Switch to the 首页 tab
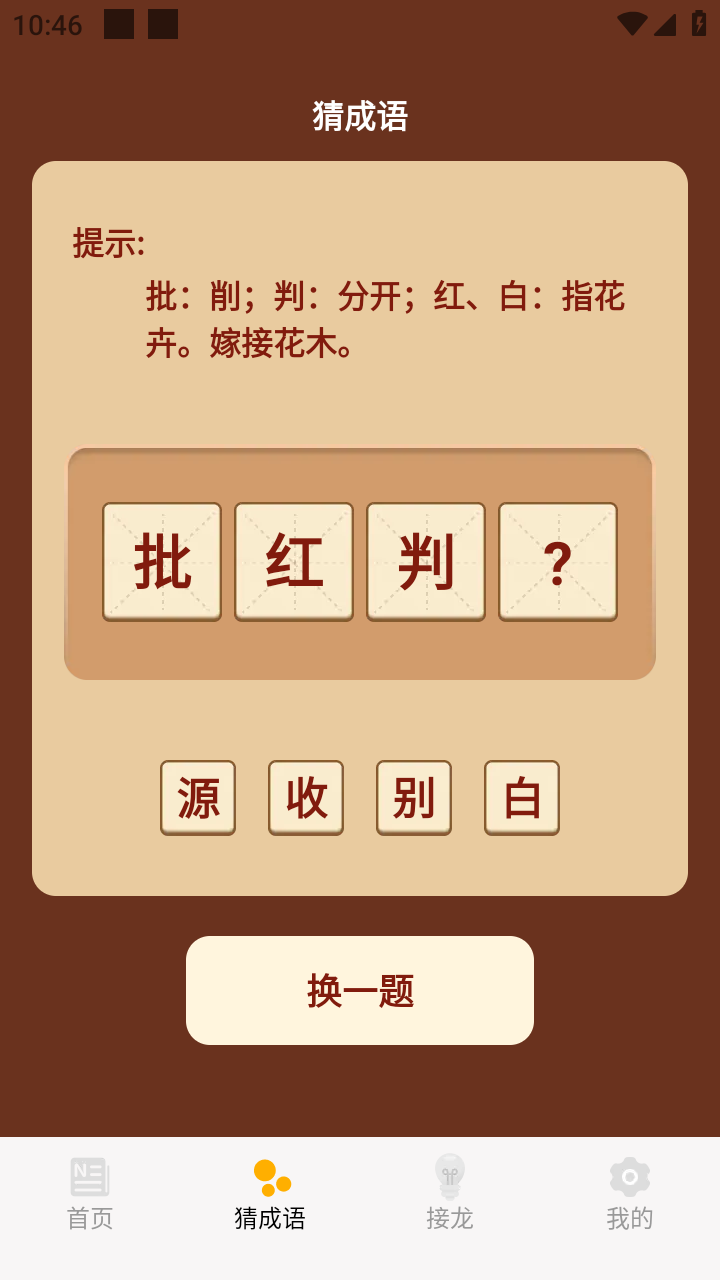 tap(90, 1195)
